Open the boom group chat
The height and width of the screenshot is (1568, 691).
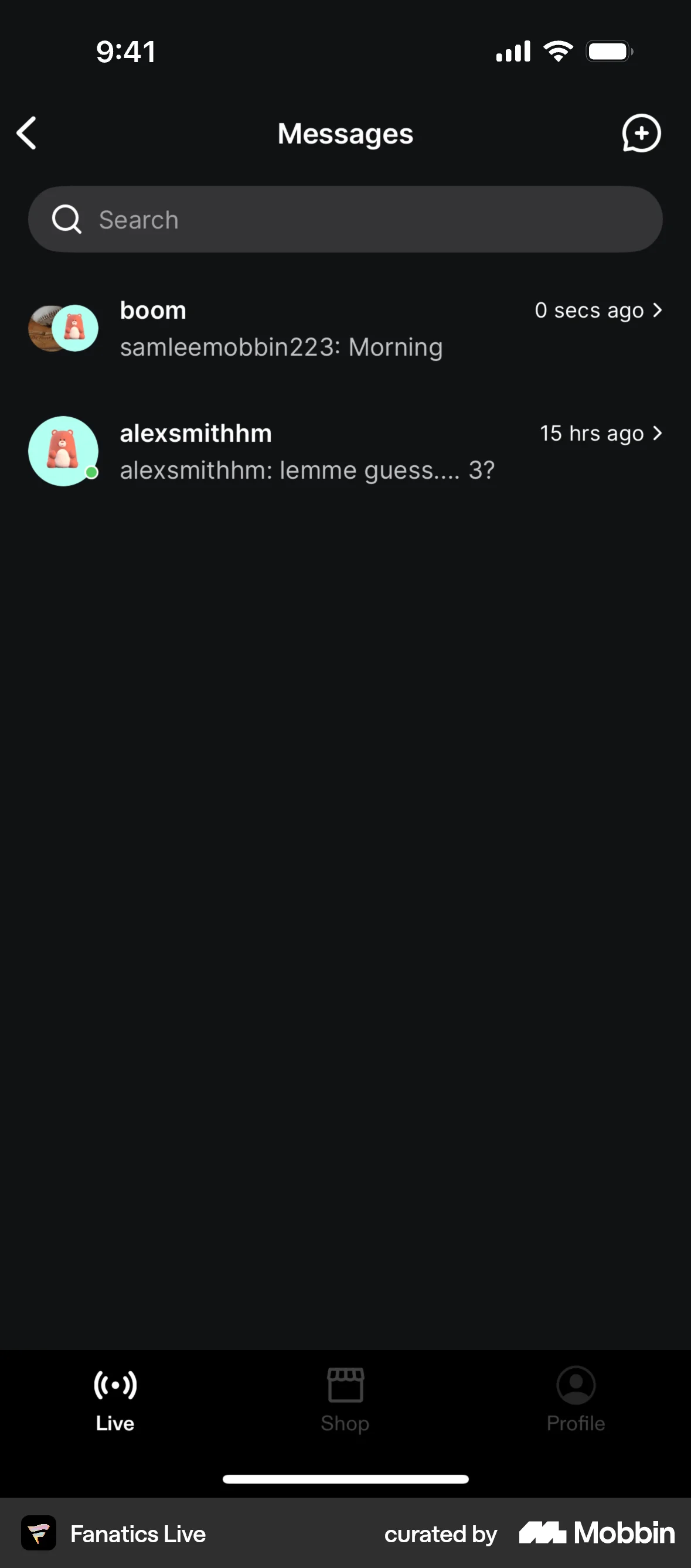(345, 329)
